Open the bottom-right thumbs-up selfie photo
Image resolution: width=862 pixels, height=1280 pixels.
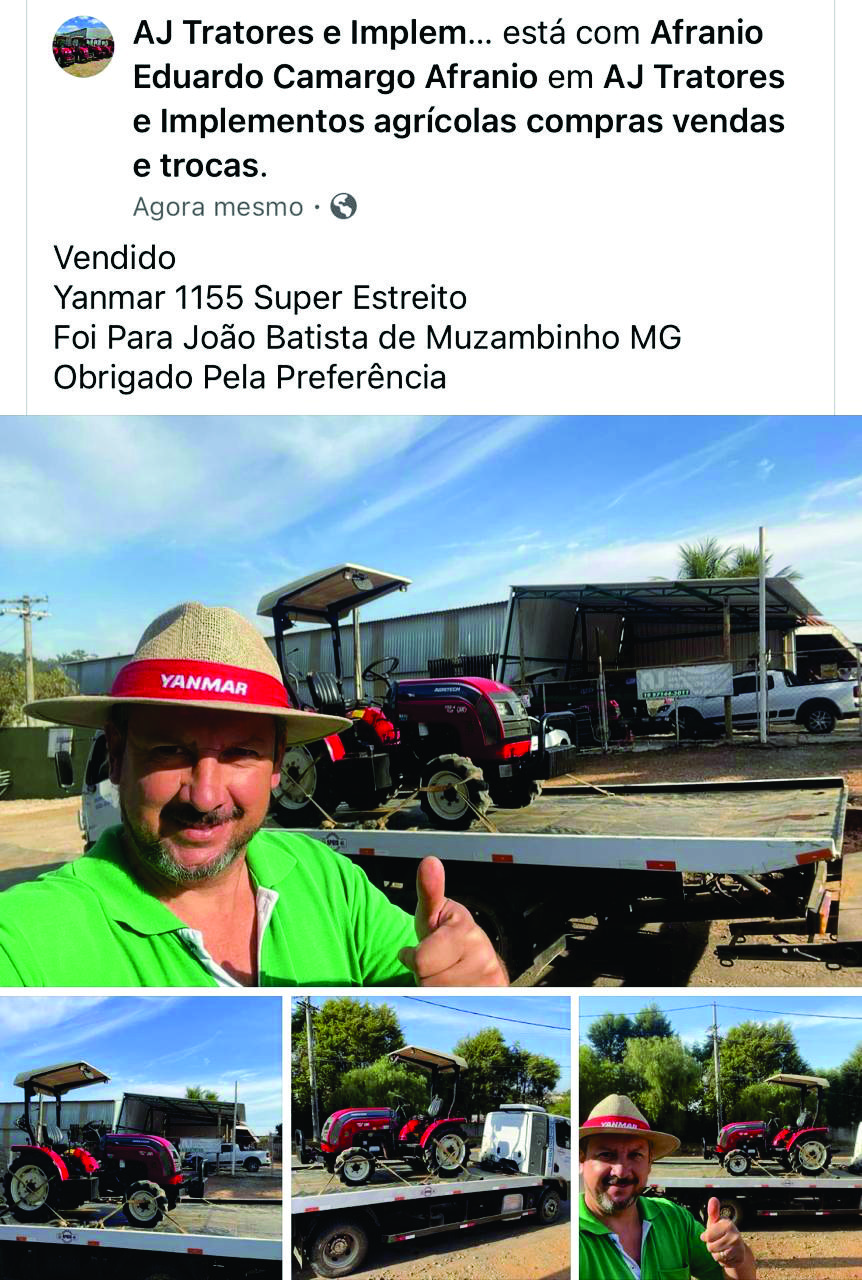[x=720, y=1138]
